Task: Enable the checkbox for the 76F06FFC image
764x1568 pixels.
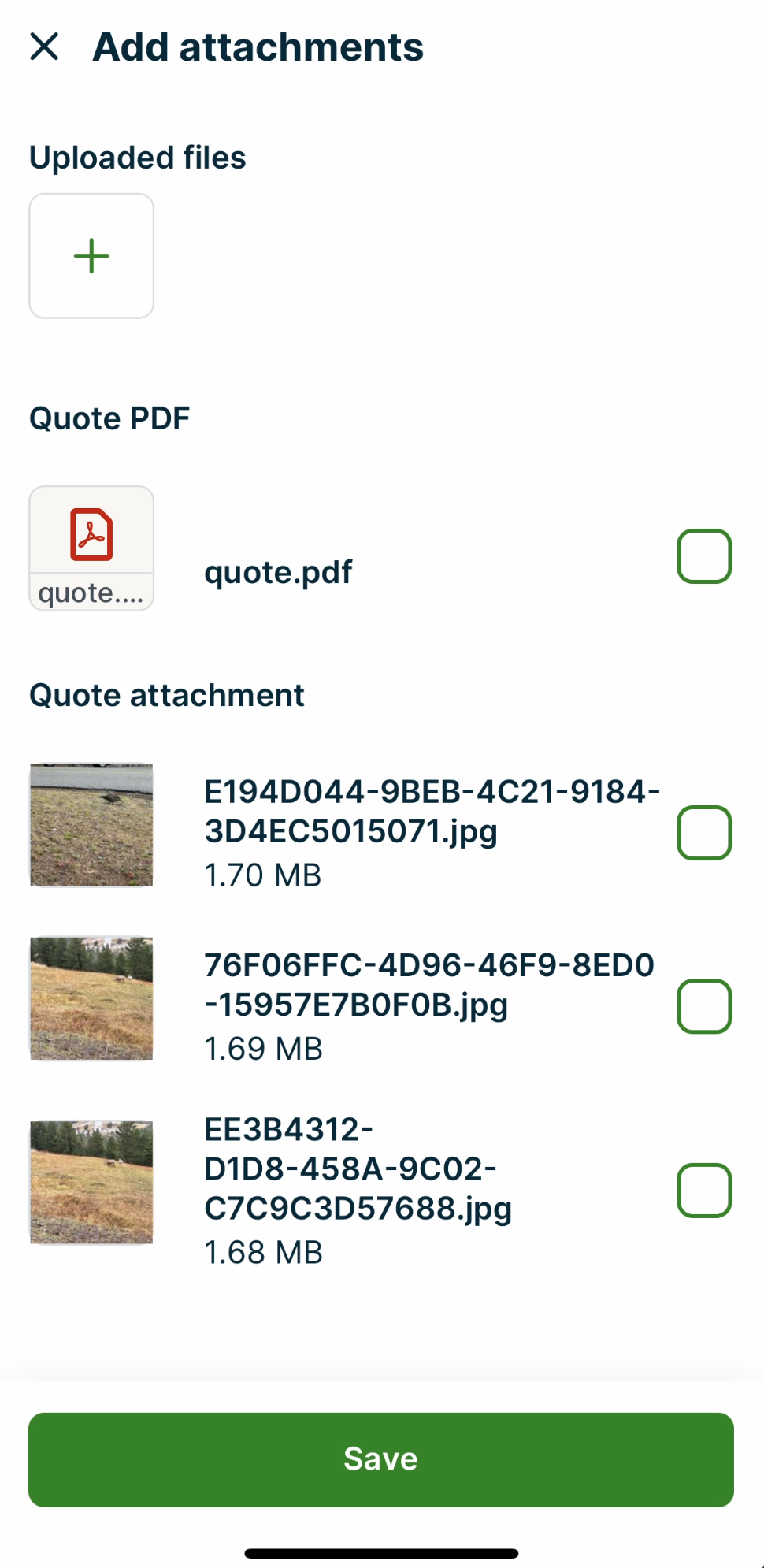Action: click(703, 1005)
